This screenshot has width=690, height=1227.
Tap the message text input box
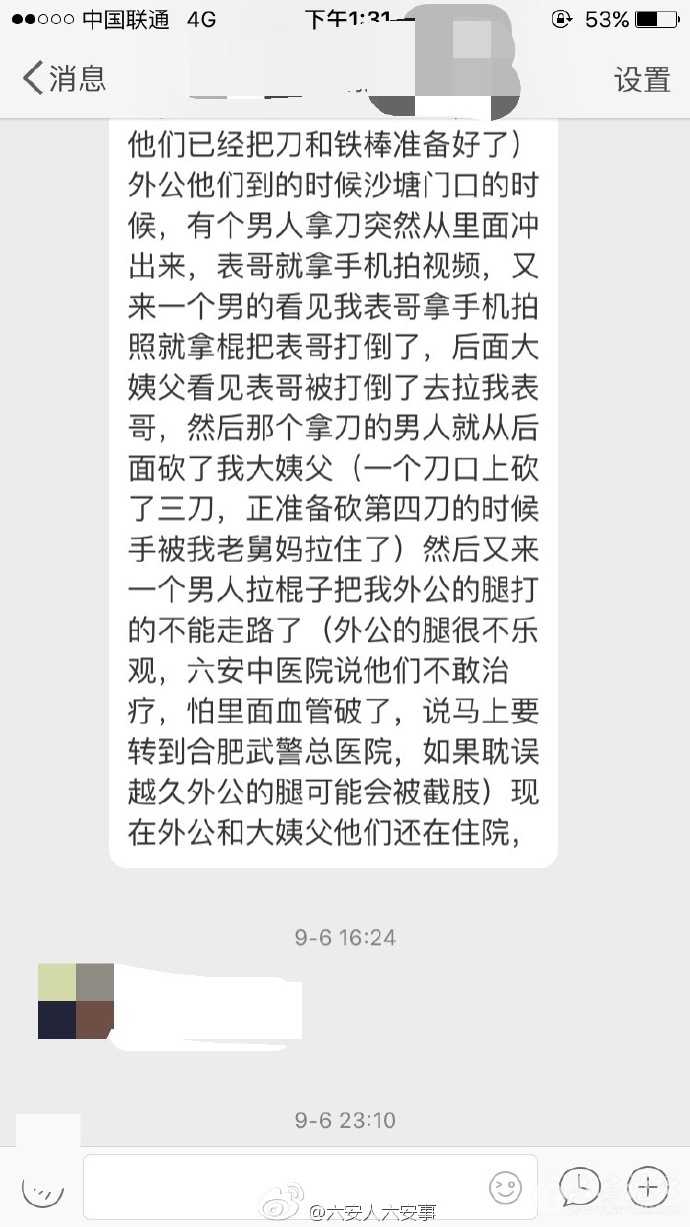(285, 1187)
